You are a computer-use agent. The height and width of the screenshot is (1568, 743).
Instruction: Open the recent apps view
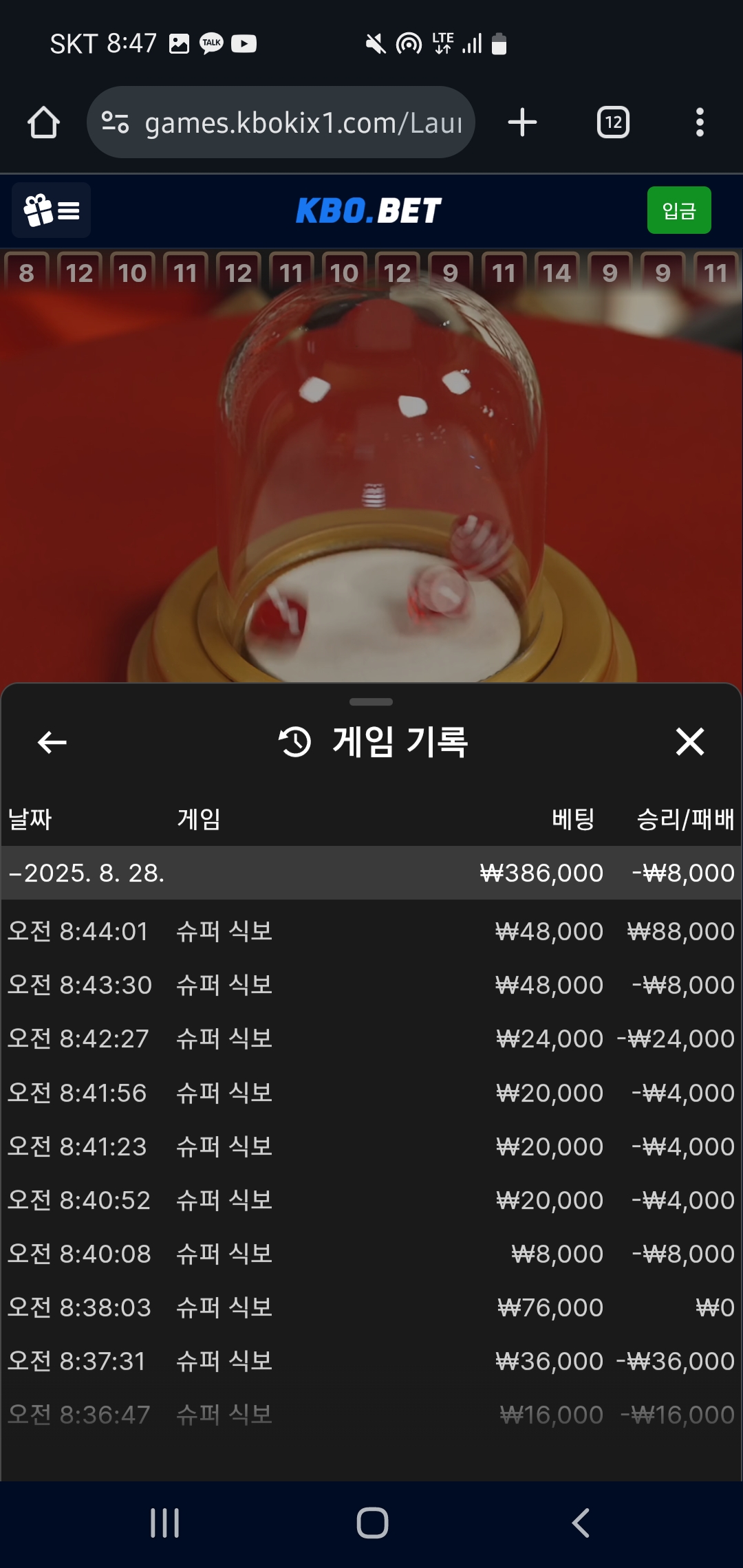[x=164, y=1523]
